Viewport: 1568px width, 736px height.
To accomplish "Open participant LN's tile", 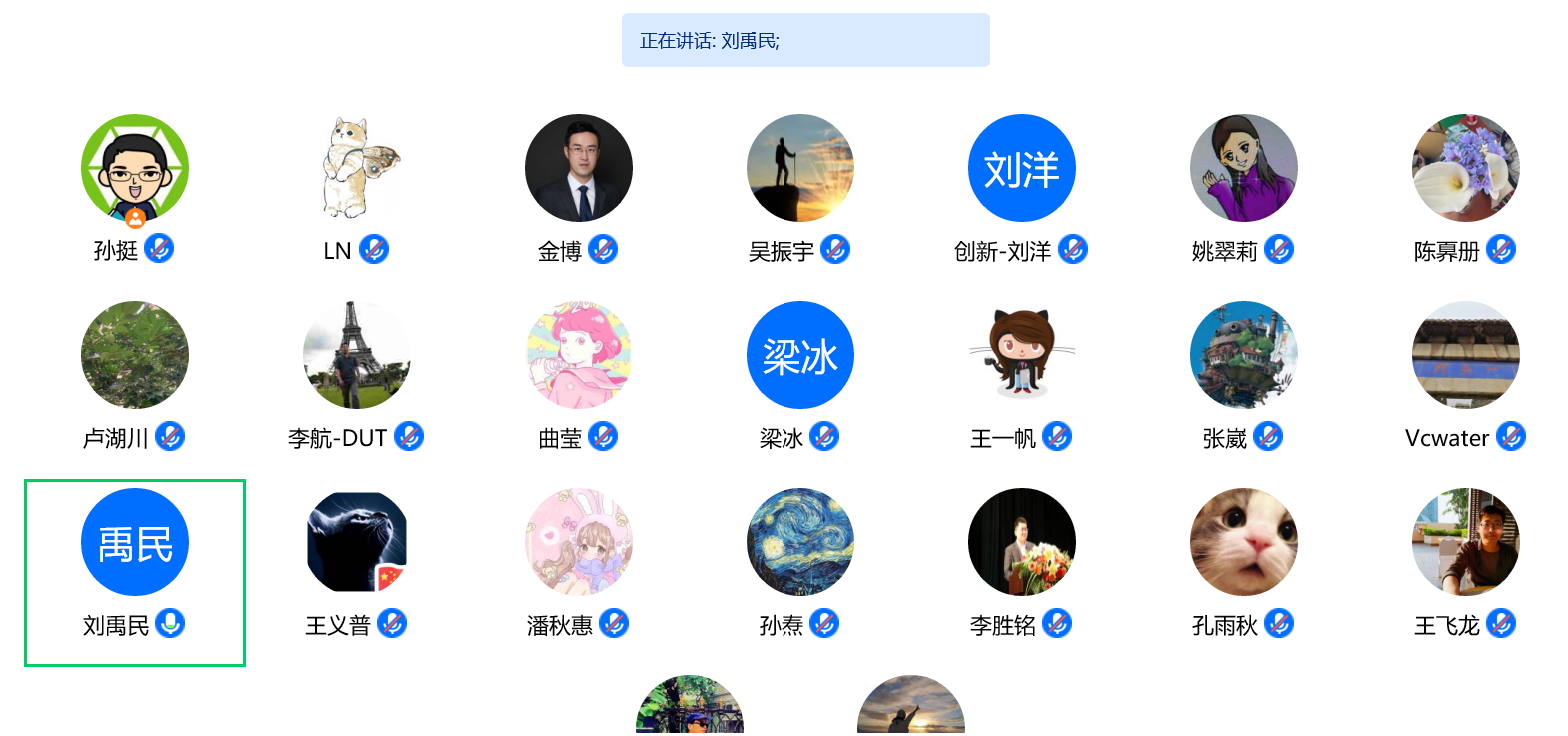I will pyautogui.click(x=357, y=168).
